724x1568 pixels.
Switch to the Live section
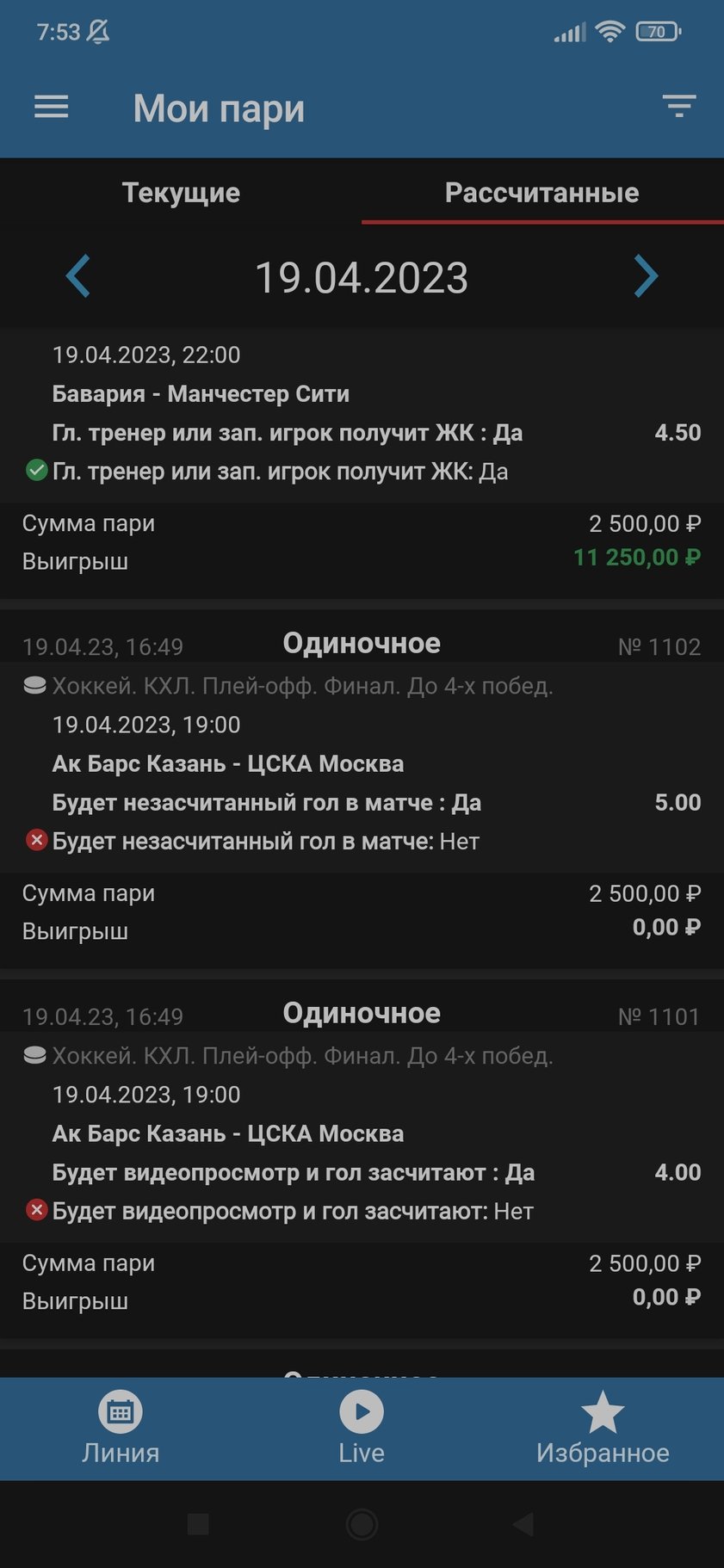[362, 1429]
